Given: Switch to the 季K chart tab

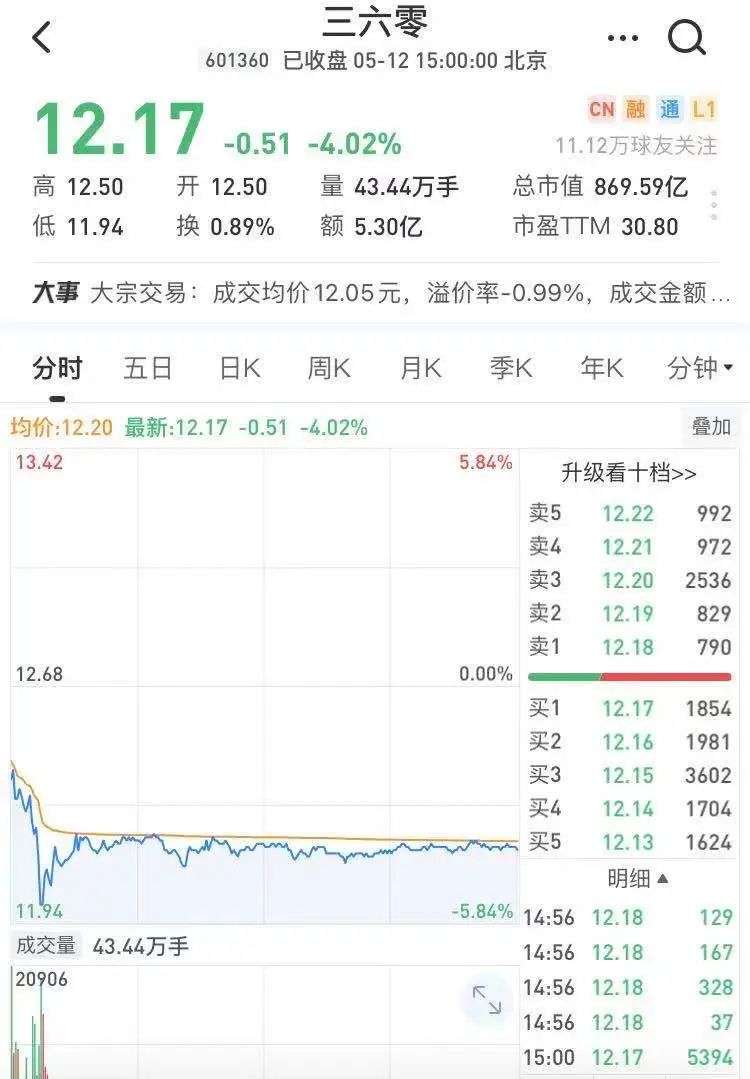Looking at the screenshot, I should click(x=510, y=369).
